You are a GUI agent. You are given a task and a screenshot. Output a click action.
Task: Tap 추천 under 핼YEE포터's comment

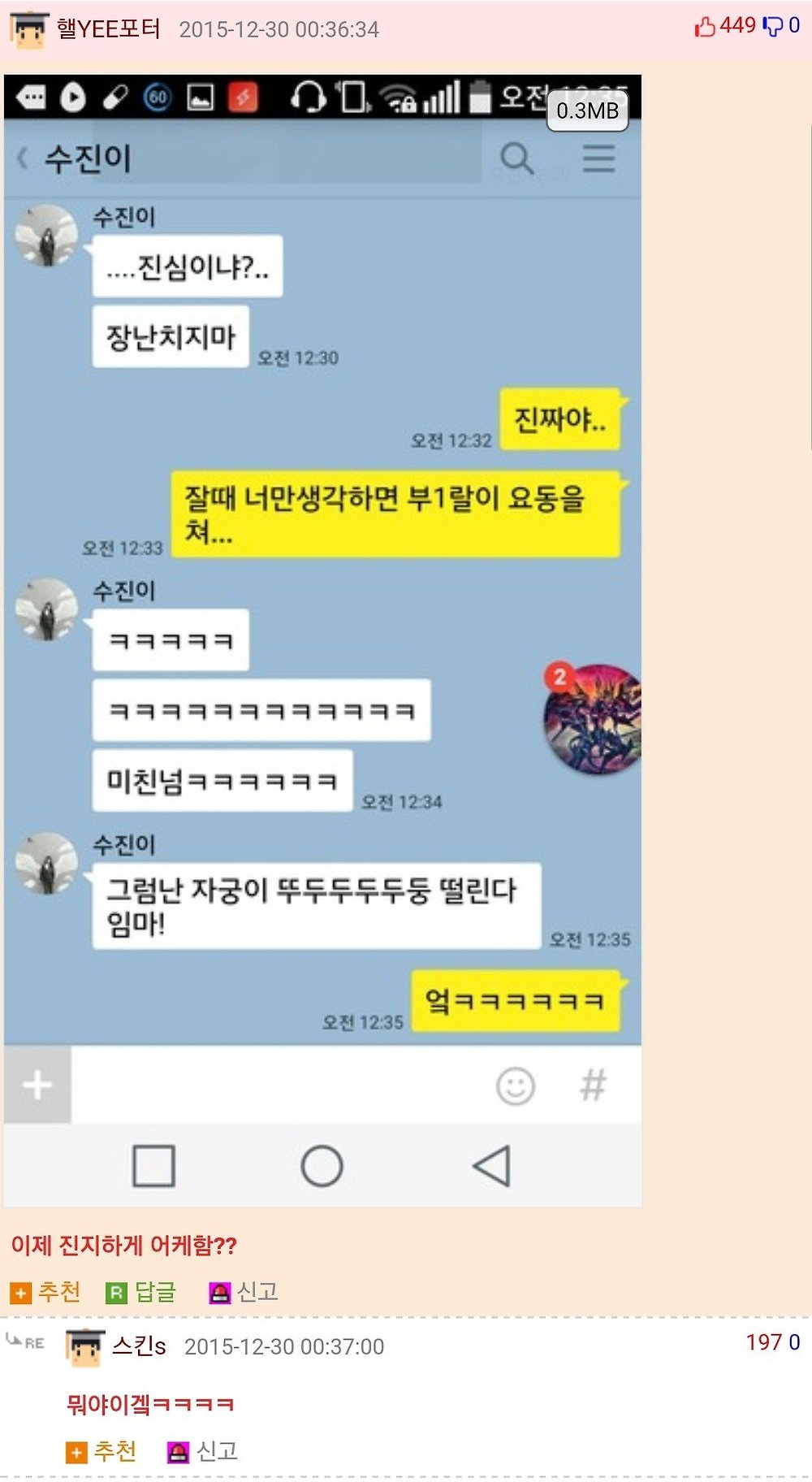(x=45, y=1292)
